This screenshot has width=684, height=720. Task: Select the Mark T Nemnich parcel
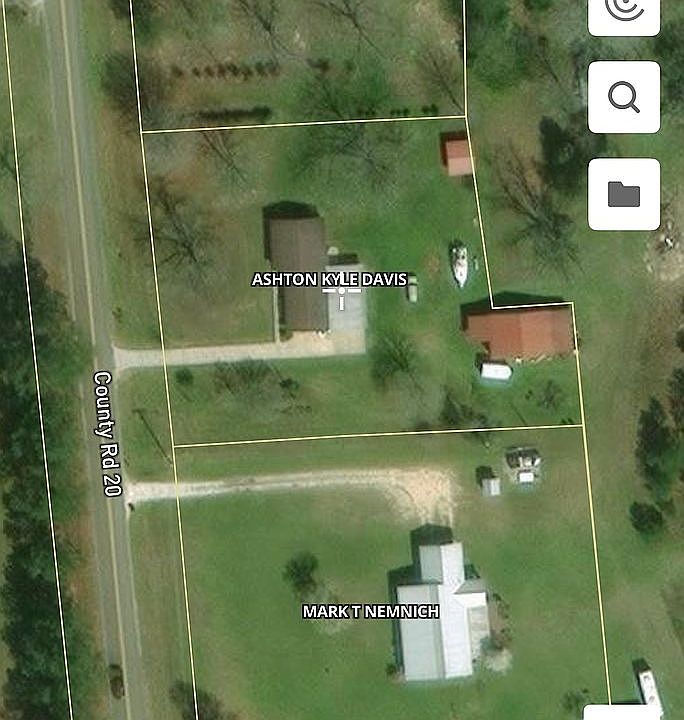pos(370,611)
